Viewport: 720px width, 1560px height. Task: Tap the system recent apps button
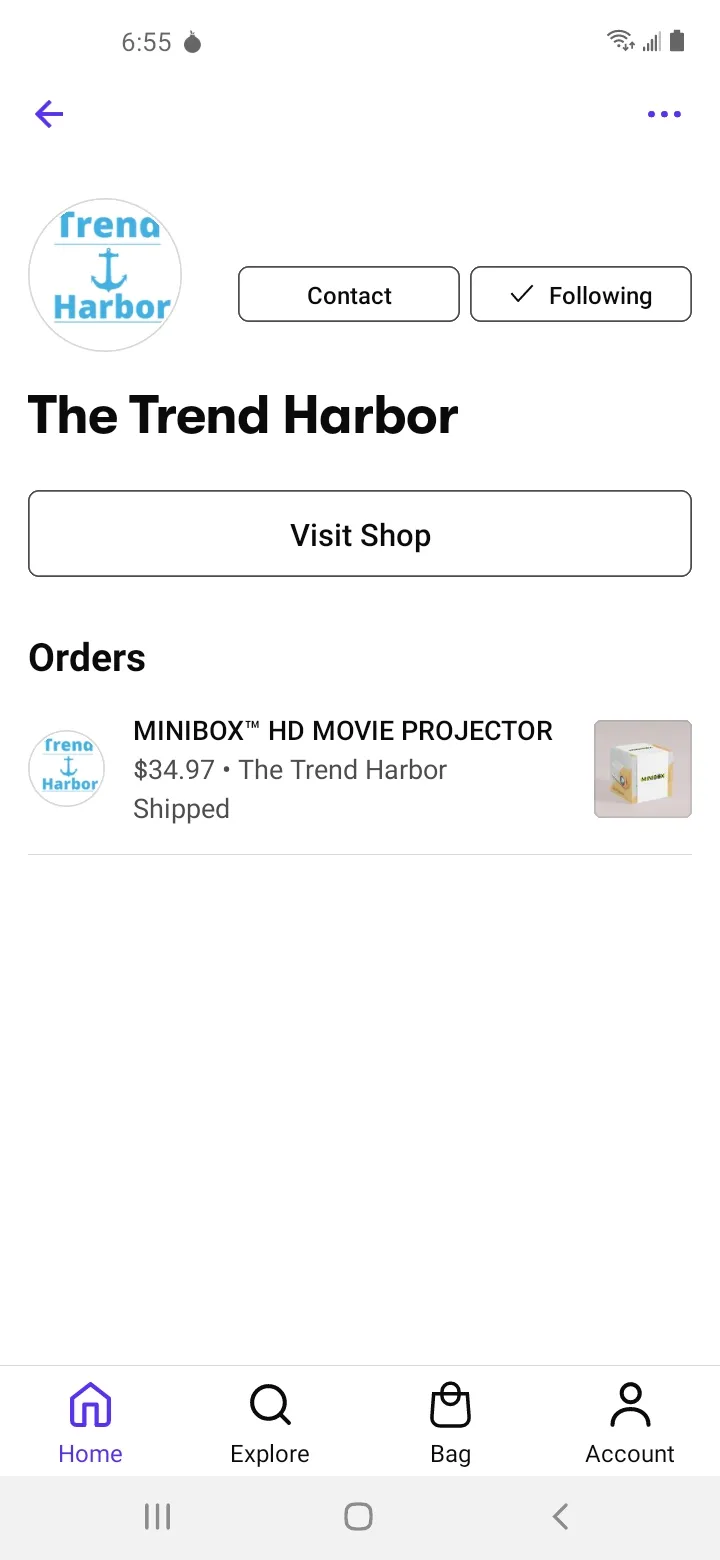pyautogui.click(x=158, y=1516)
